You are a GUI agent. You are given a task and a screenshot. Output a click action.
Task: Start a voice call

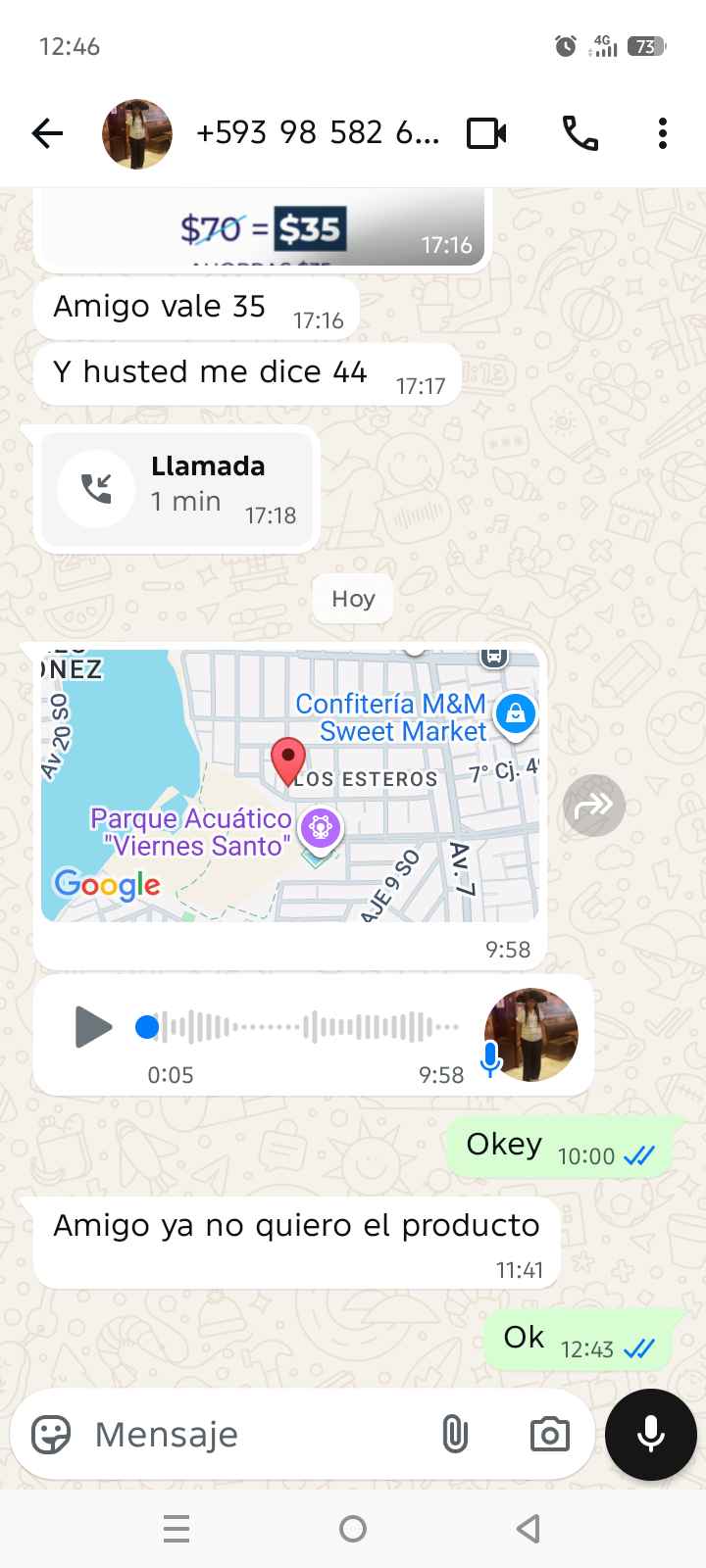580,133
